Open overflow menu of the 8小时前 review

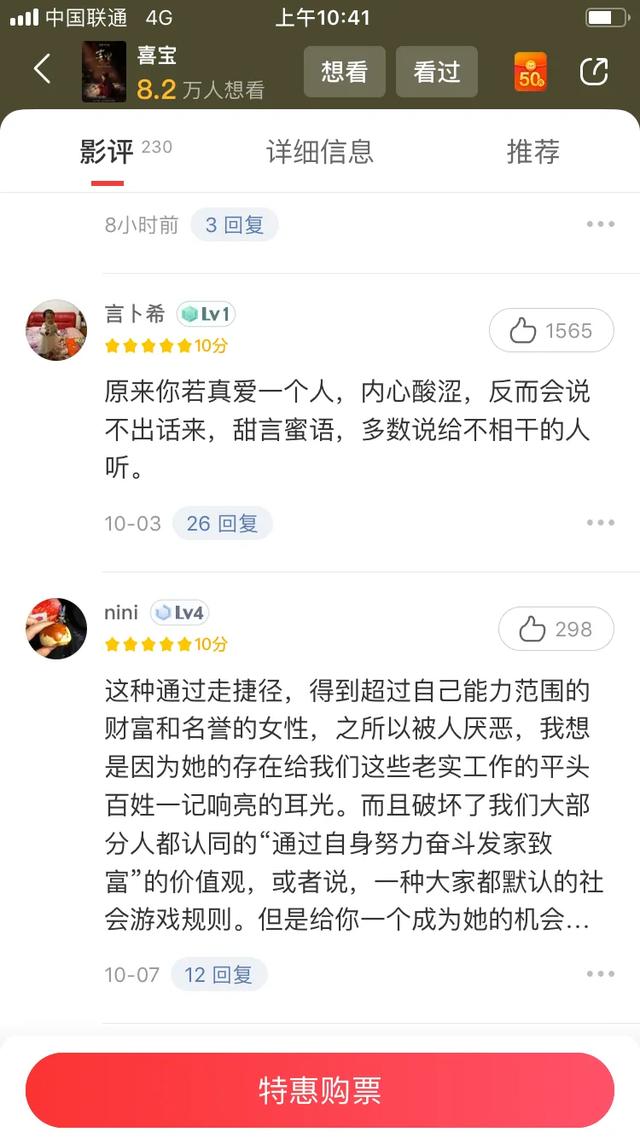[600, 224]
